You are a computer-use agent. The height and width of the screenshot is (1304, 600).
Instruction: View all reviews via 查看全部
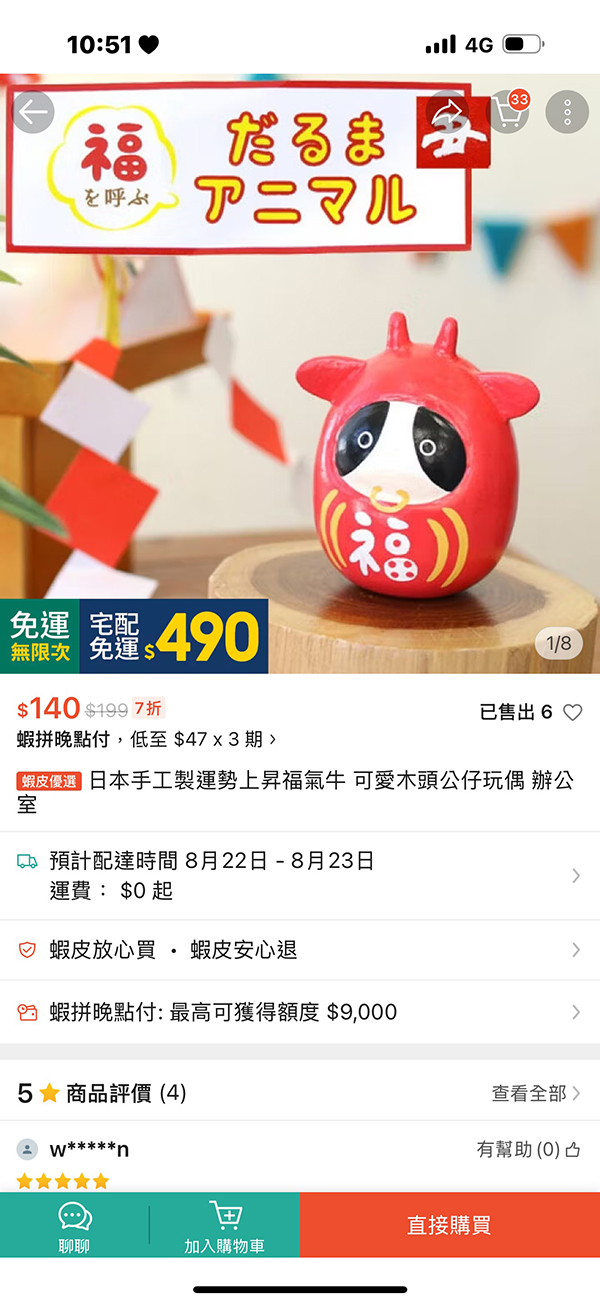pos(535,1094)
